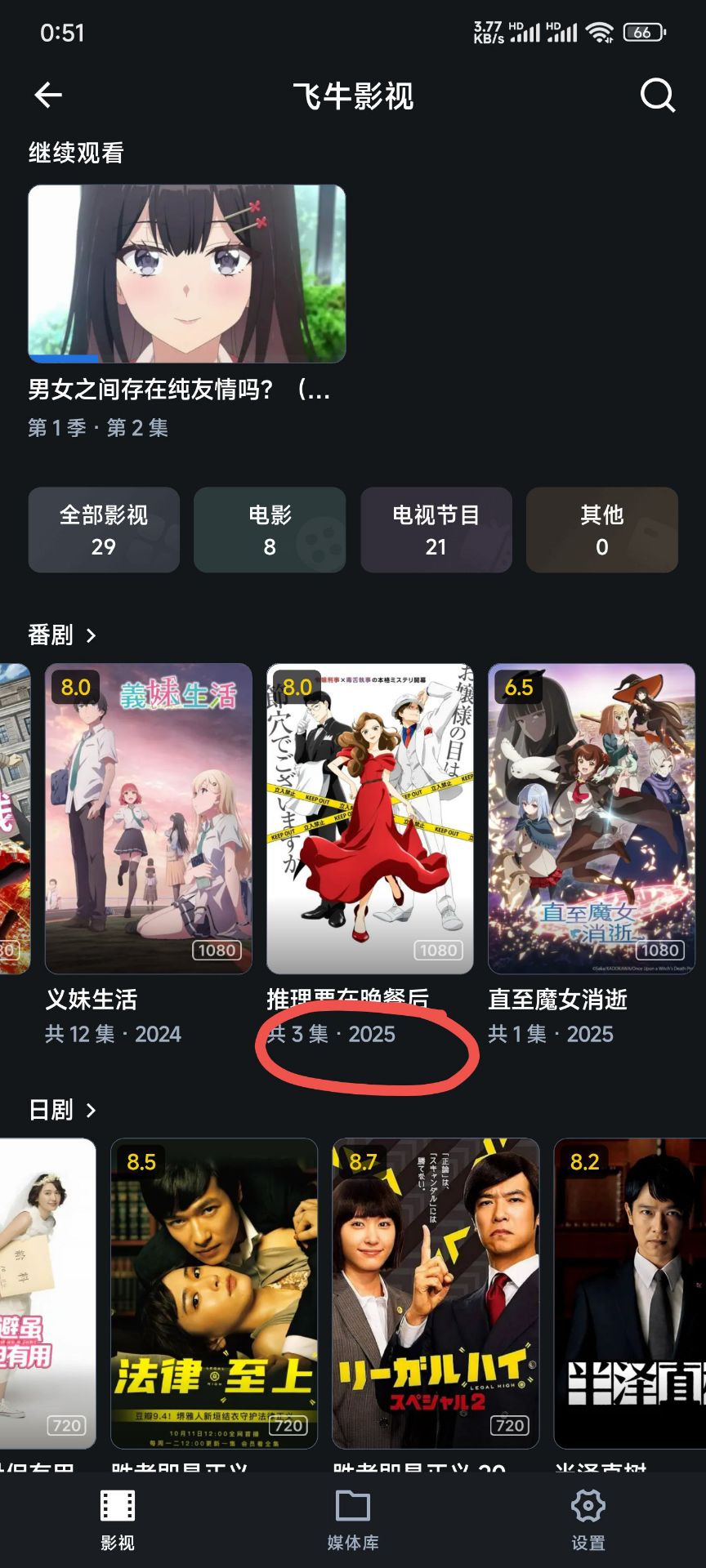Resume 男女之间存在纯友情吗 episode
Image resolution: width=706 pixels, height=1568 pixels.
point(186,274)
